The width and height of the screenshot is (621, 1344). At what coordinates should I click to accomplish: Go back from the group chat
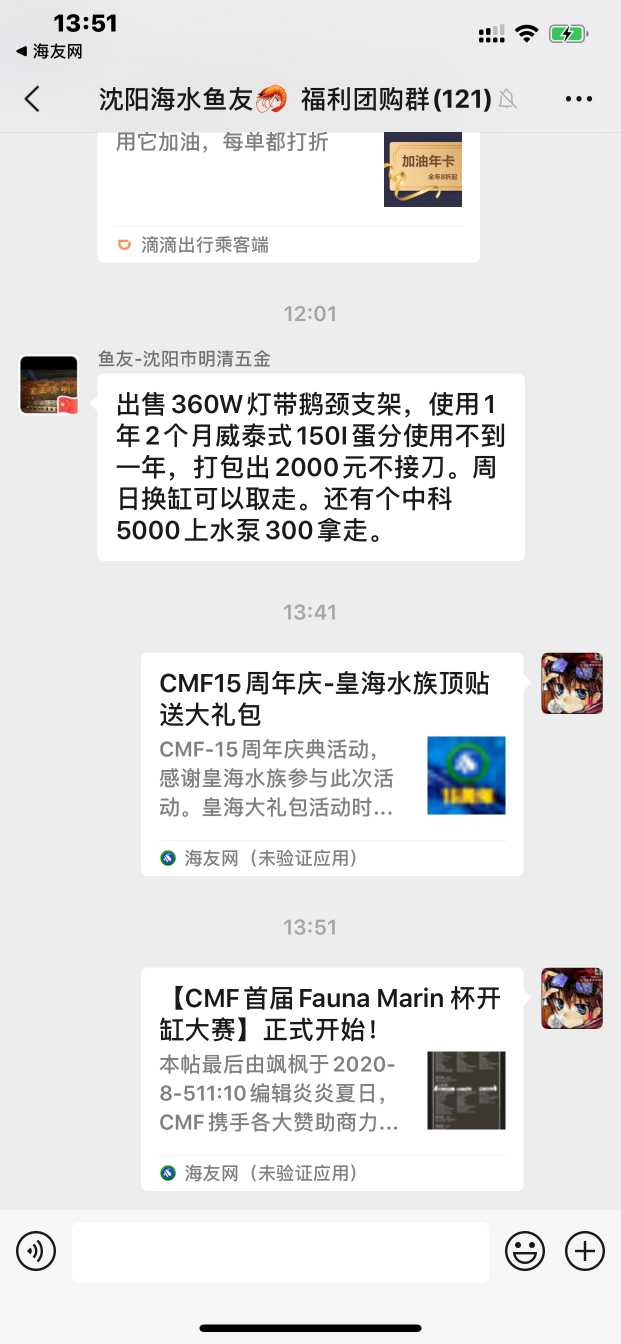(33, 98)
